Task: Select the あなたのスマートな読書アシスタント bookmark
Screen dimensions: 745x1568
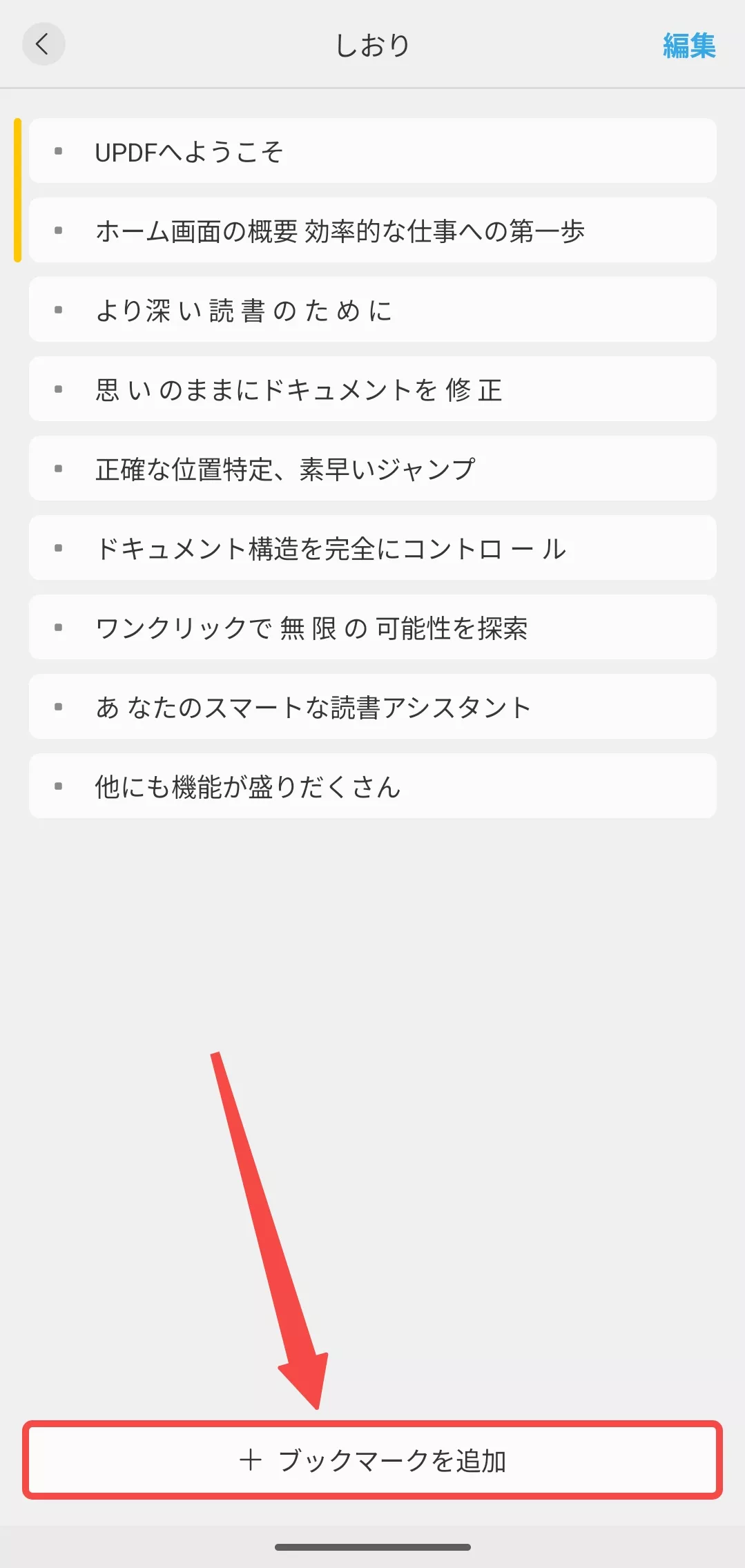Action: (x=373, y=706)
